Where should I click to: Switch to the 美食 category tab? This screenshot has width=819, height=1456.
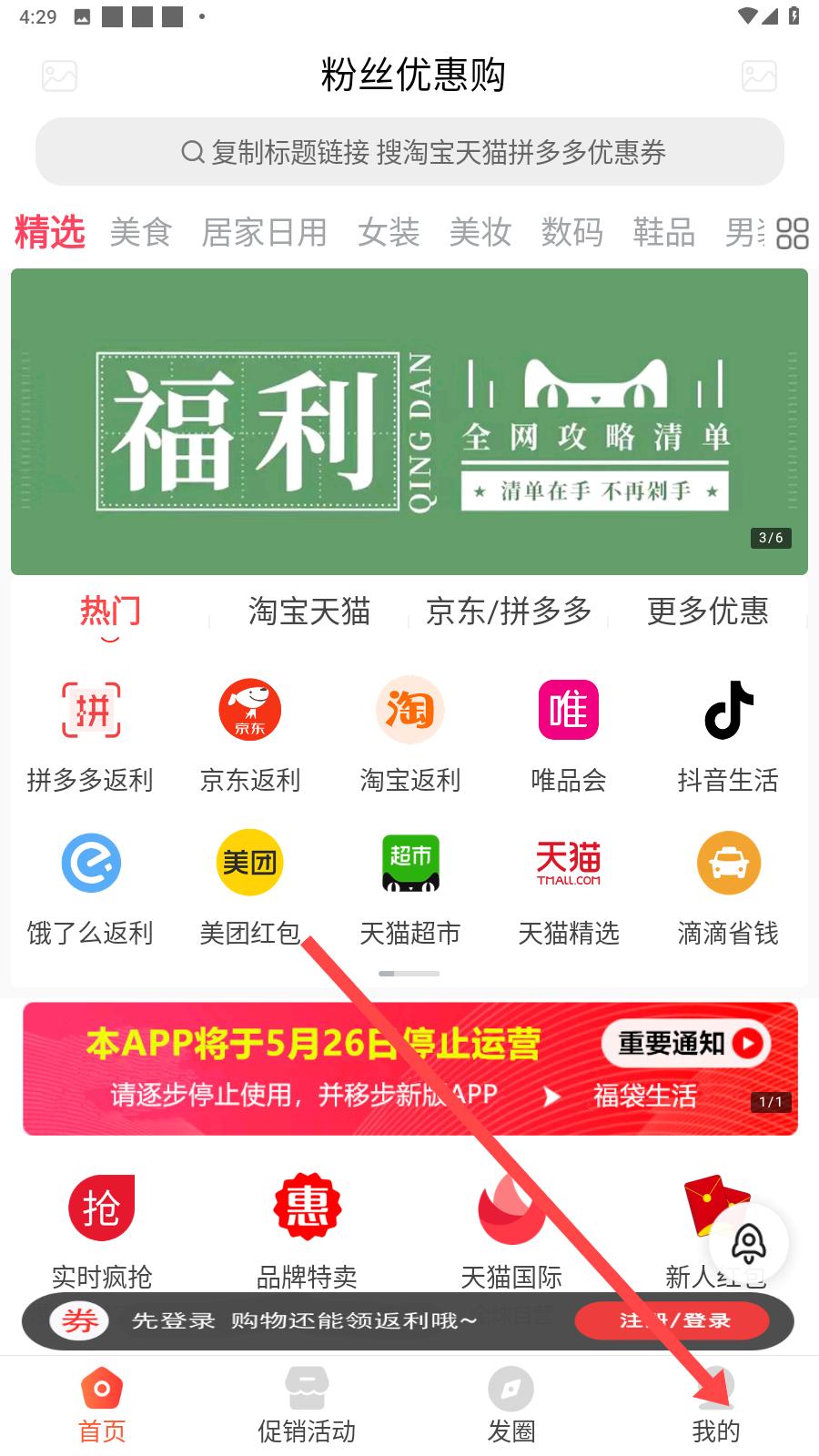(x=140, y=233)
